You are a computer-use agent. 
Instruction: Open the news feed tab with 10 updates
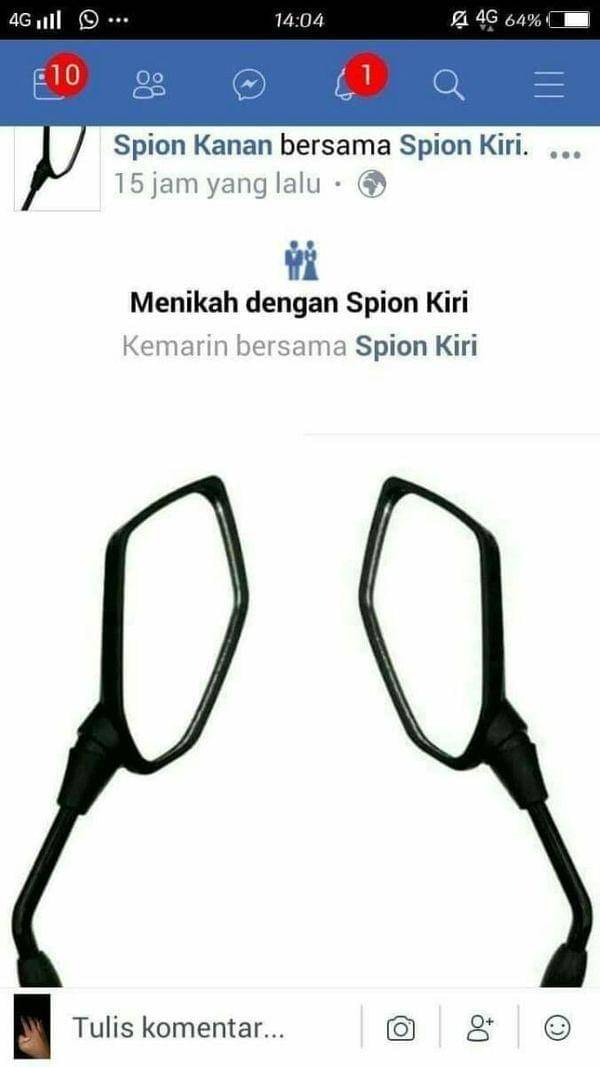49,84
